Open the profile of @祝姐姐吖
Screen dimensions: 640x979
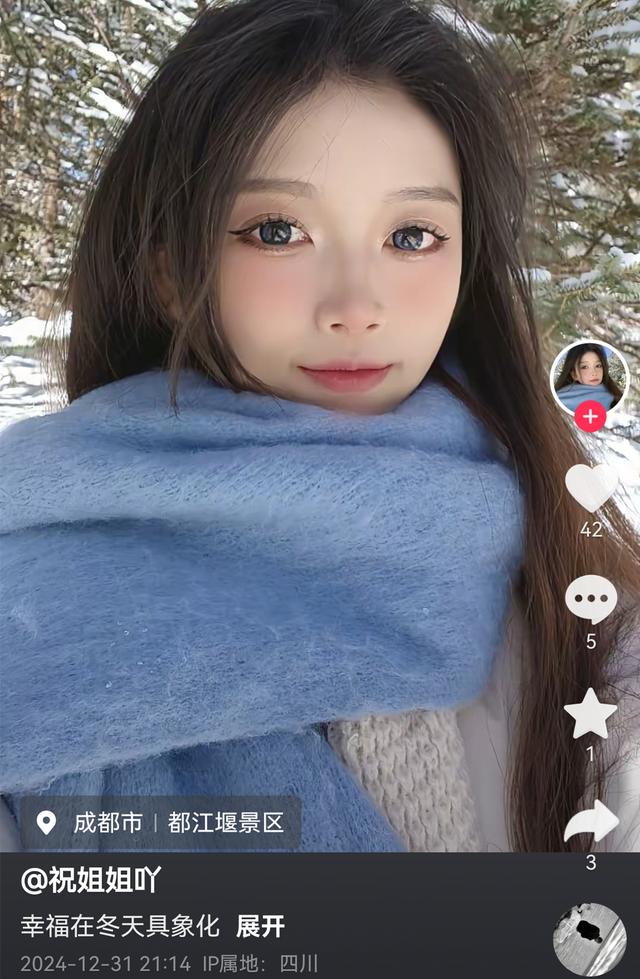90,881
